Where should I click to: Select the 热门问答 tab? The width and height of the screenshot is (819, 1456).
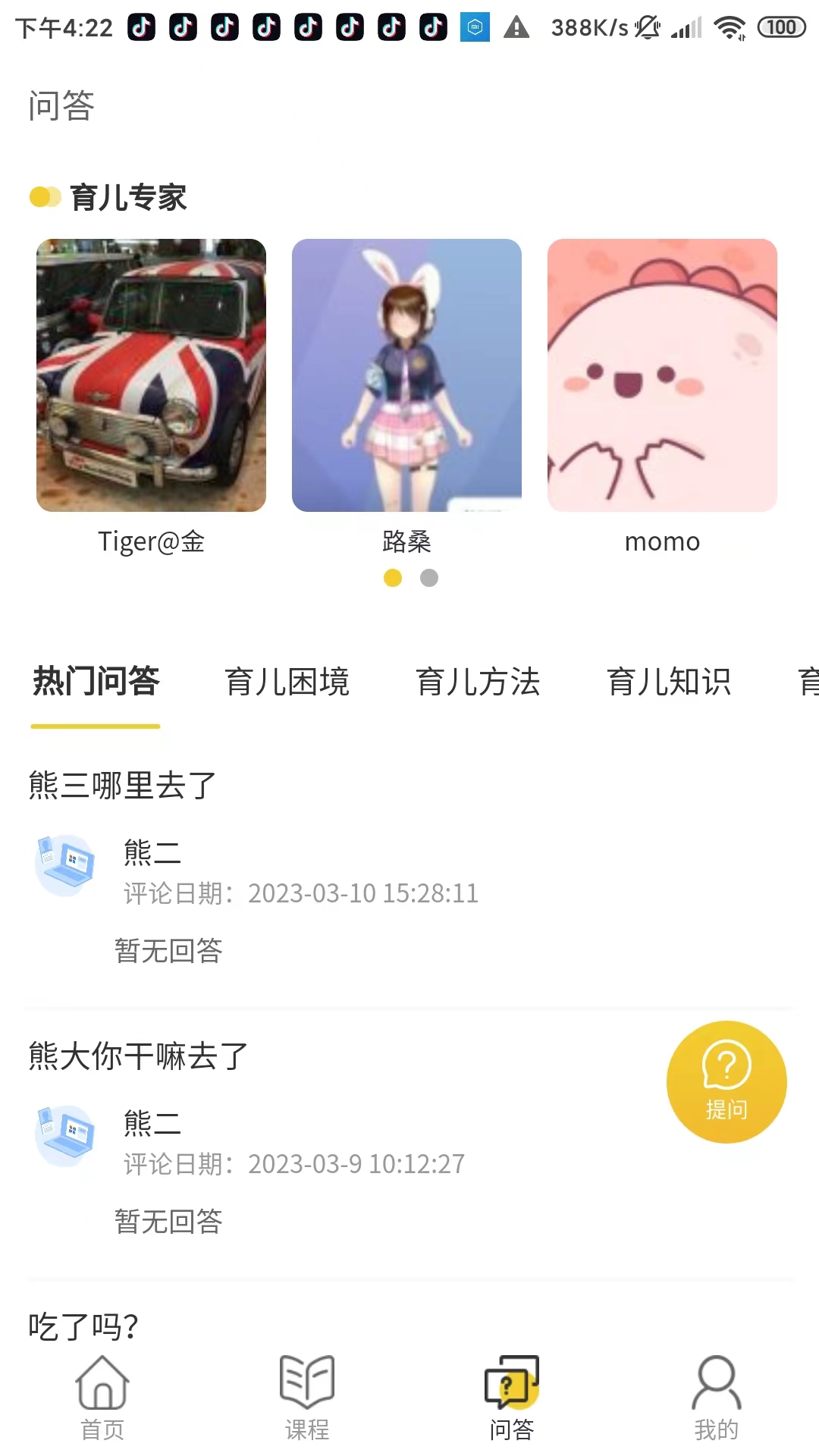[96, 682]
